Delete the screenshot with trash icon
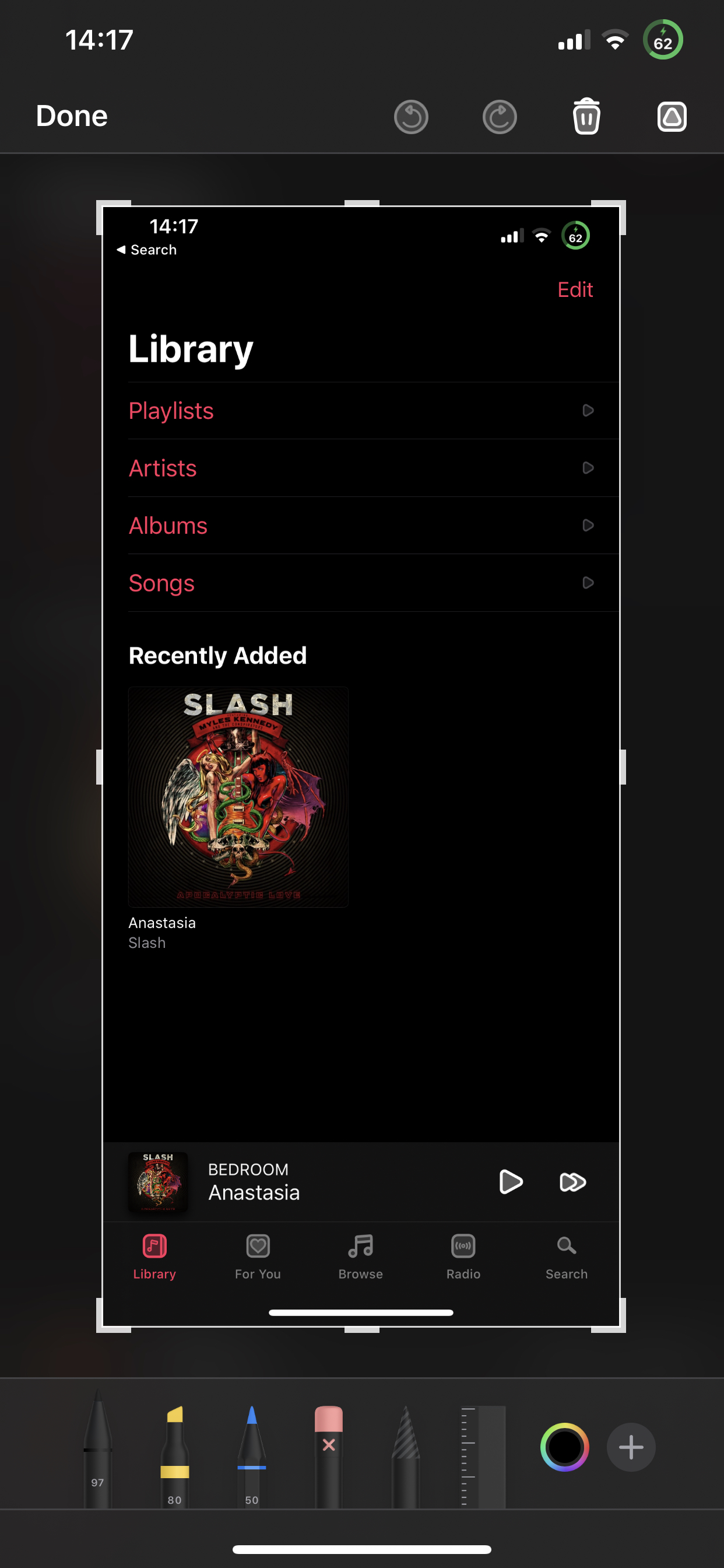The width and height of the screenshot is (724, 1568). 586,117
